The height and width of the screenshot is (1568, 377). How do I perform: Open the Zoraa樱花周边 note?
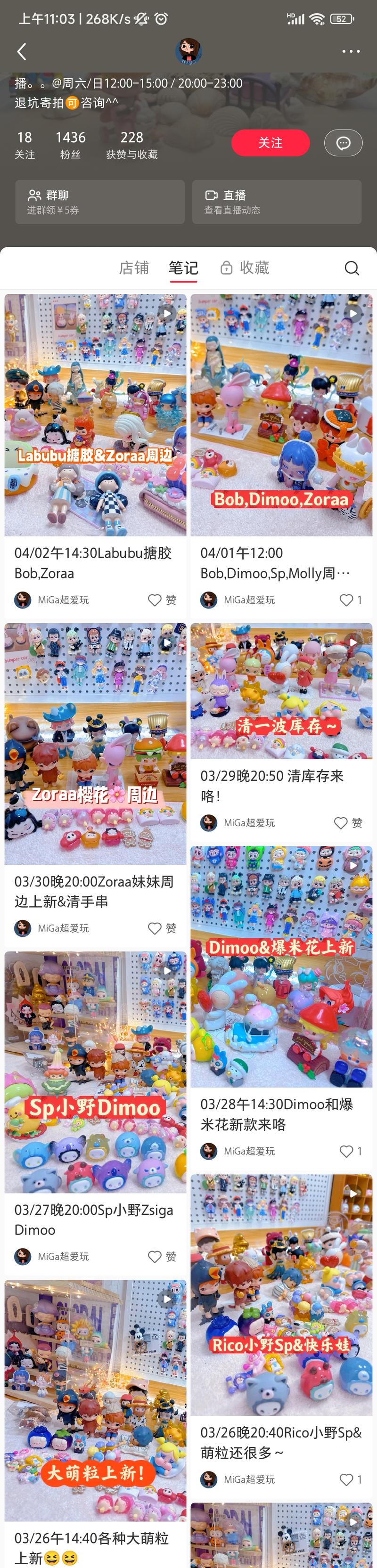click(96, 743)
